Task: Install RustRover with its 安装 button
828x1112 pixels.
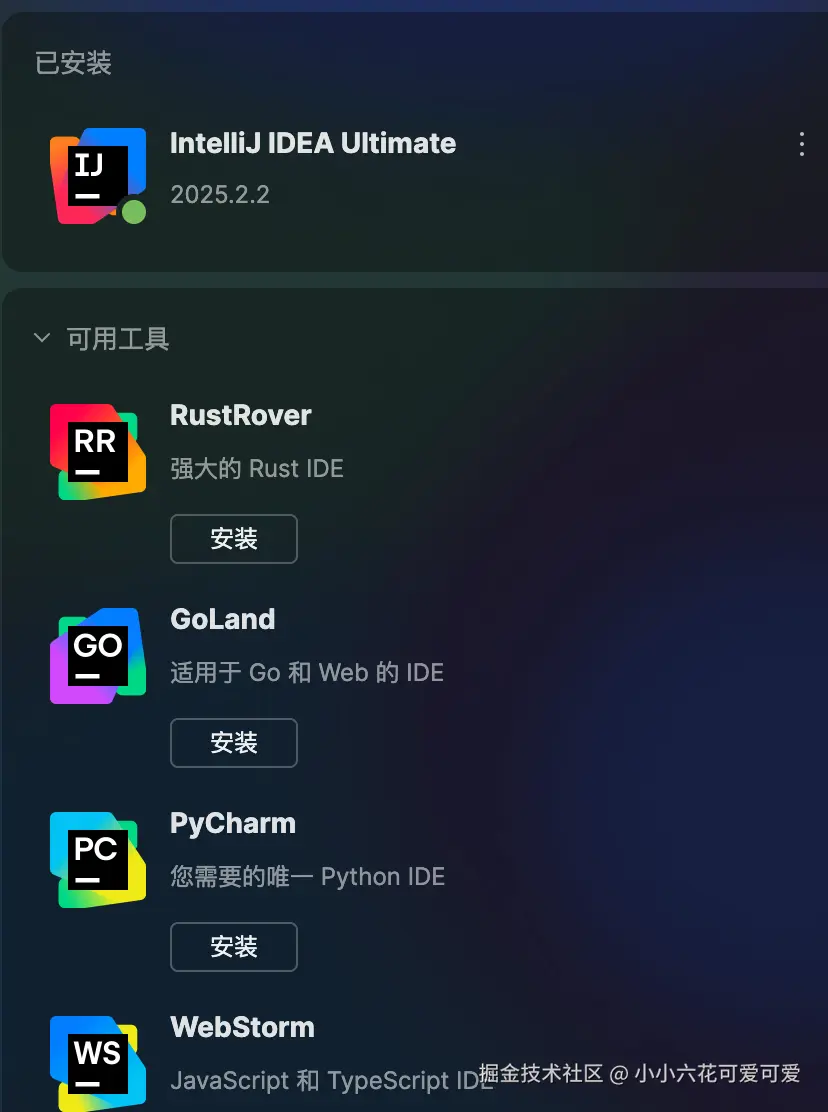Action: click(234, 539)
